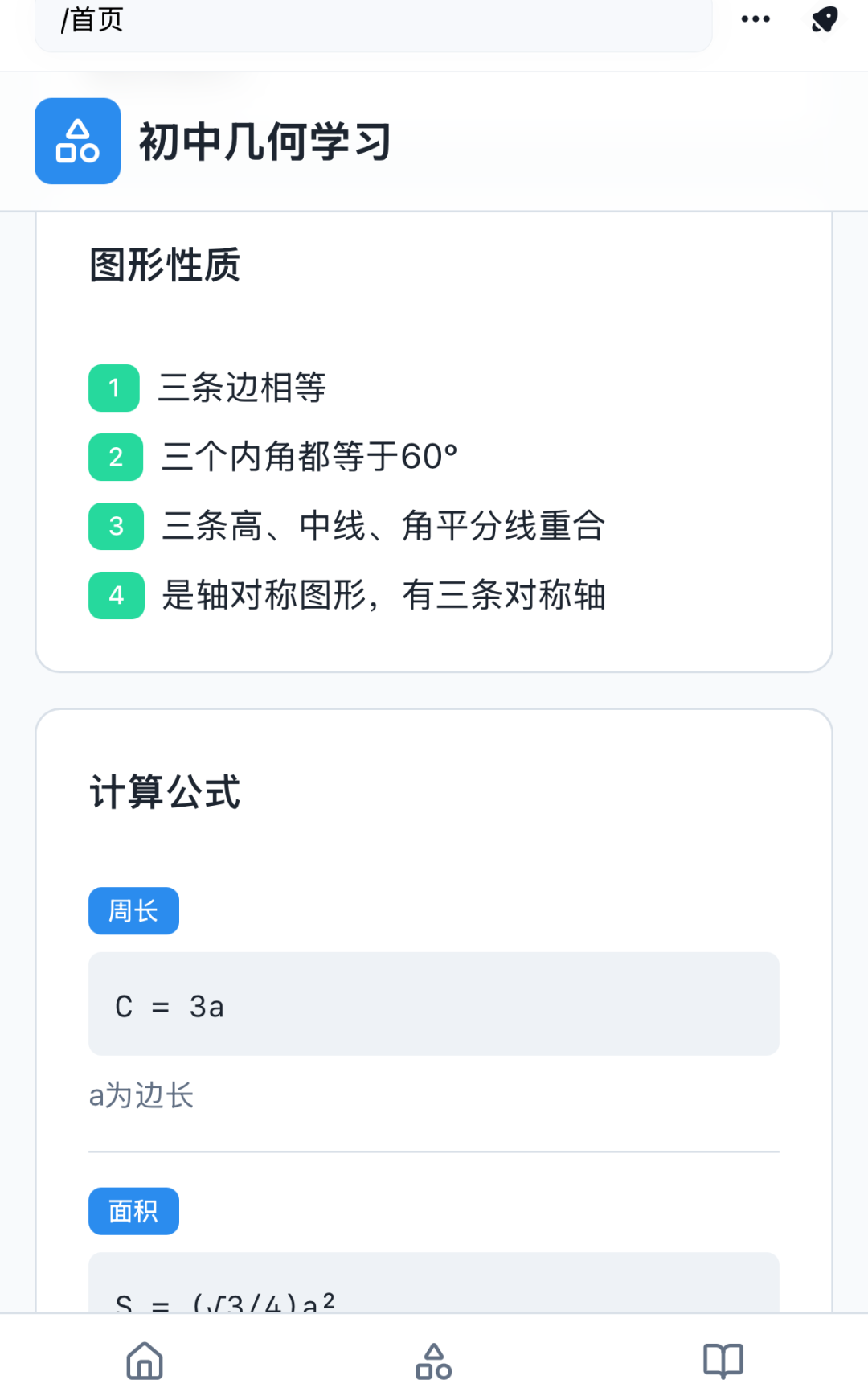Tap the green badge numbered 3

point(115,526)
